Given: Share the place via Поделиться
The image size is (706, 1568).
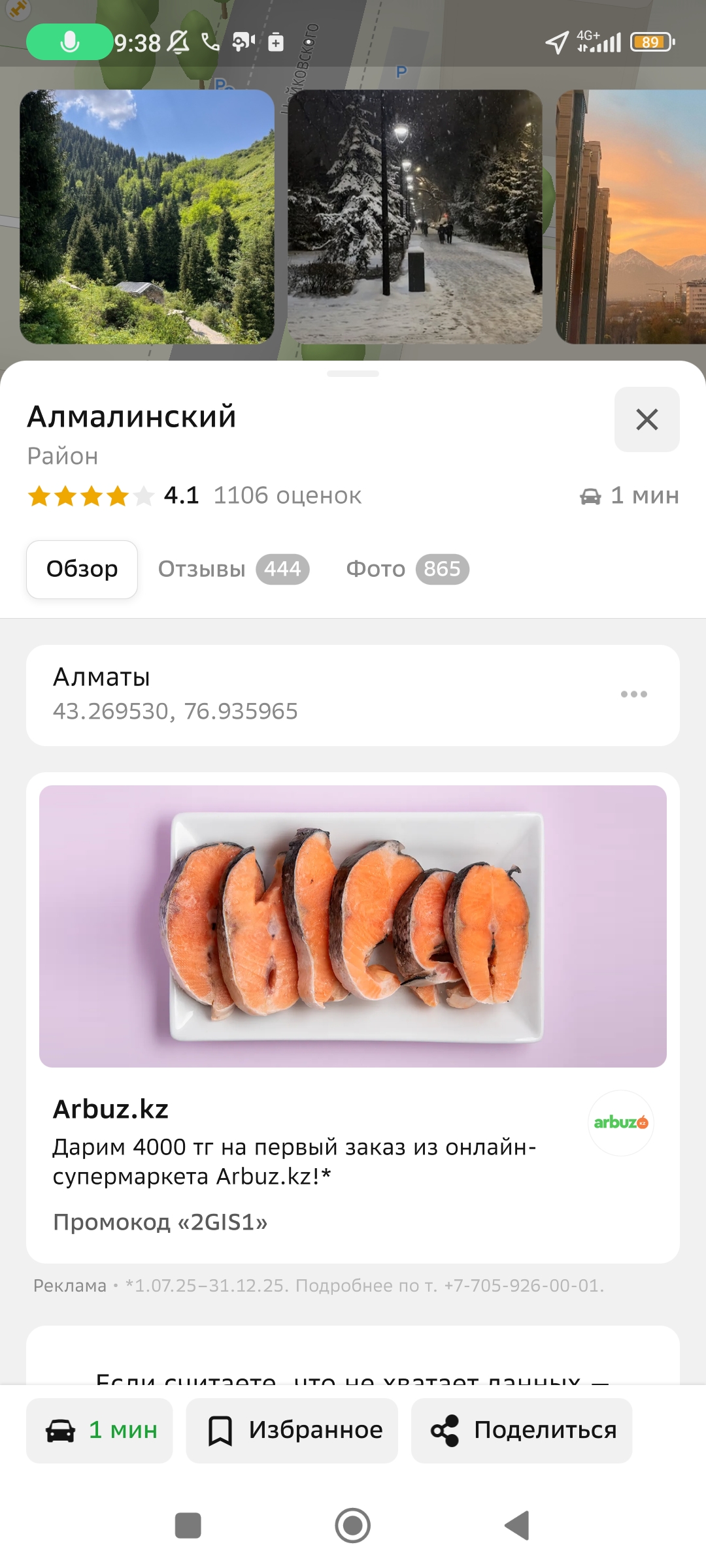Looking at the screenshot, I should pos(522,1430).
